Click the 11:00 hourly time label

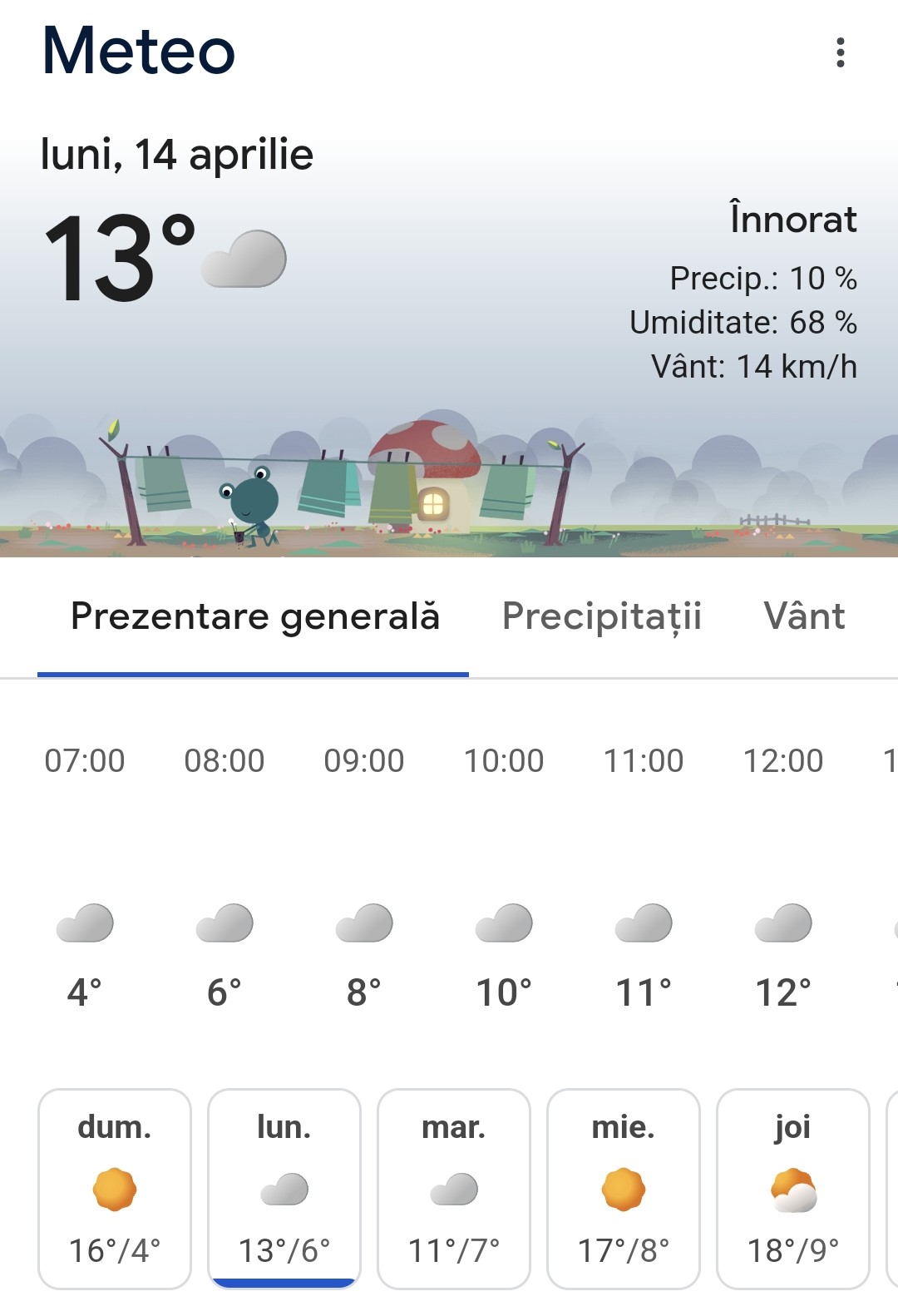[x=645, y=759]
